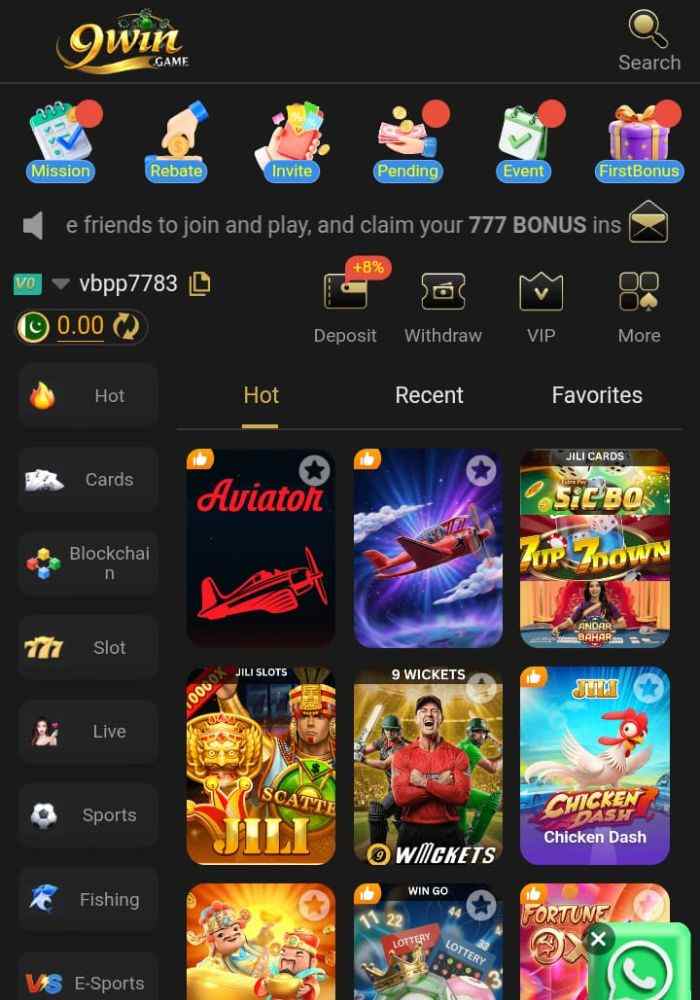
Task: Select the Cards category
Action: pyautogui.click(x=88, y=480)
